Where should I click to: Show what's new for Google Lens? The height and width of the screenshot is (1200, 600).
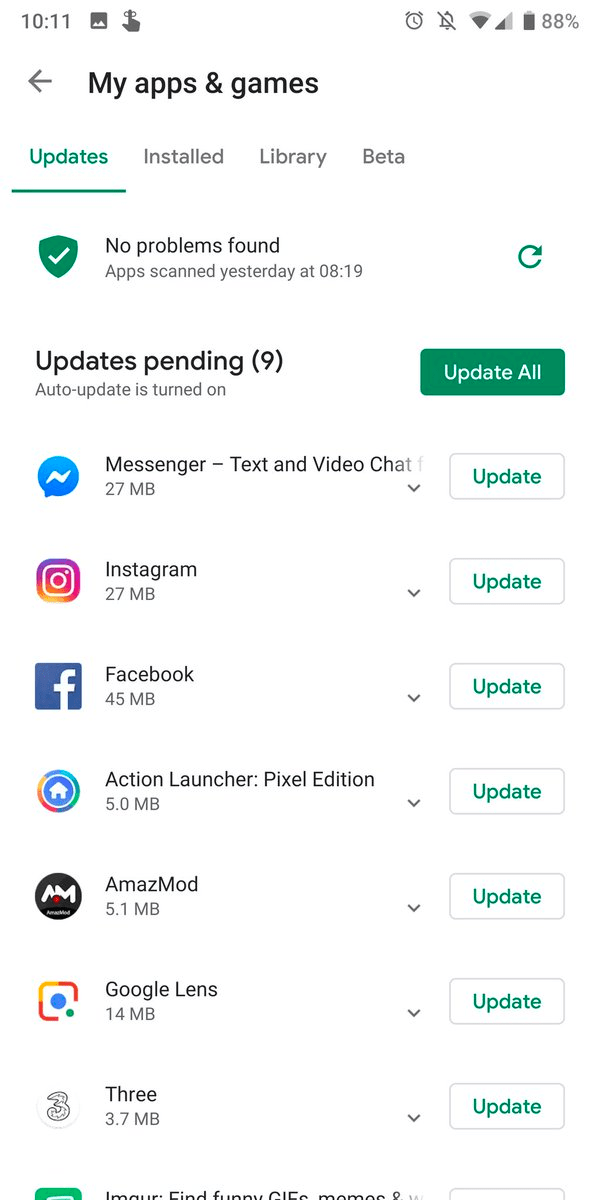point(414,1014)
